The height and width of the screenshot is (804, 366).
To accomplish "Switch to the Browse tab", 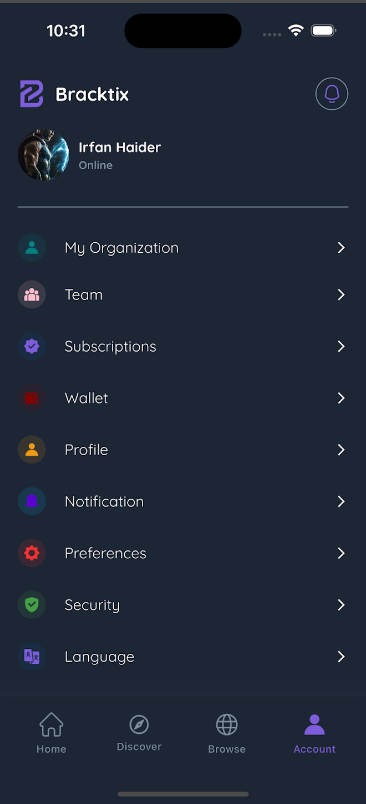I will [227, 733].
